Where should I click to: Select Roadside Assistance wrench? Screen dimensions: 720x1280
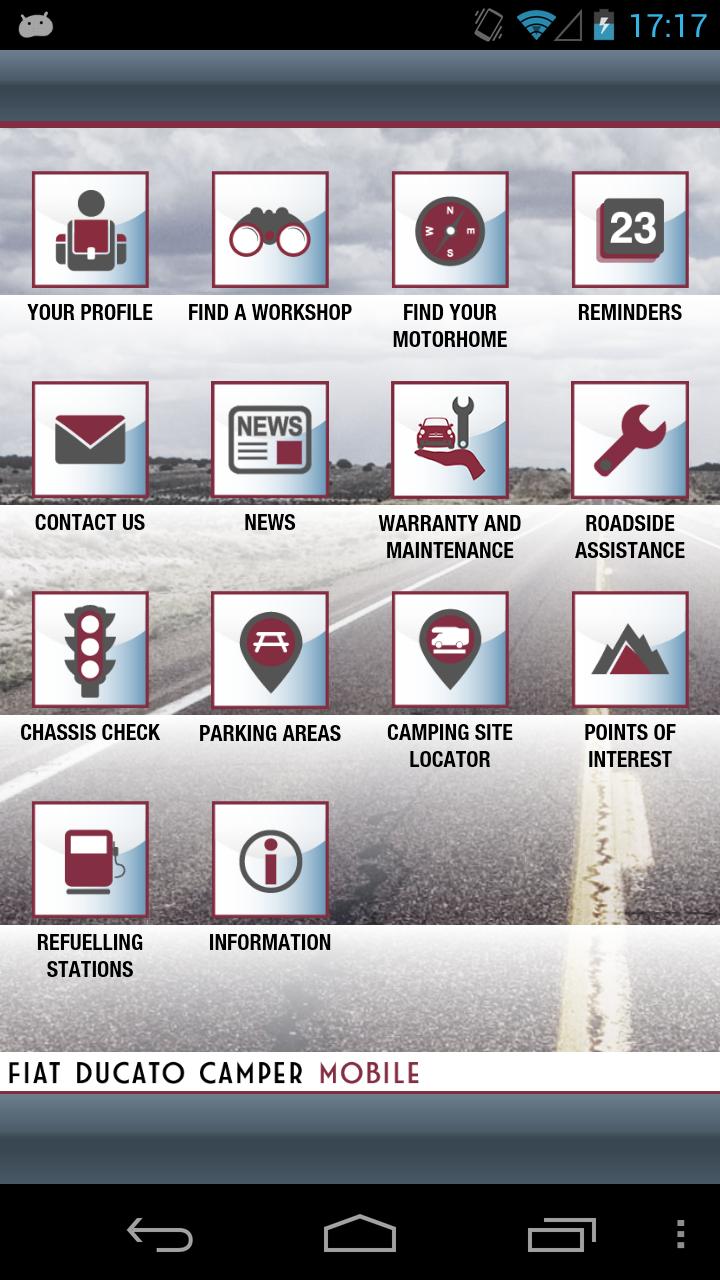[x=630, y=440]
